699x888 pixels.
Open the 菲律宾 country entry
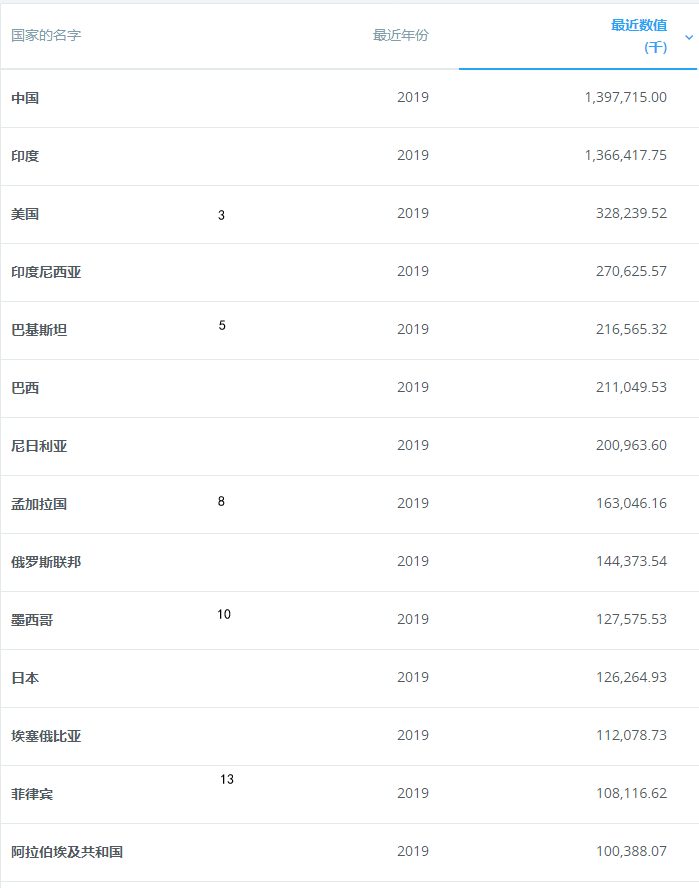point(32,795)
